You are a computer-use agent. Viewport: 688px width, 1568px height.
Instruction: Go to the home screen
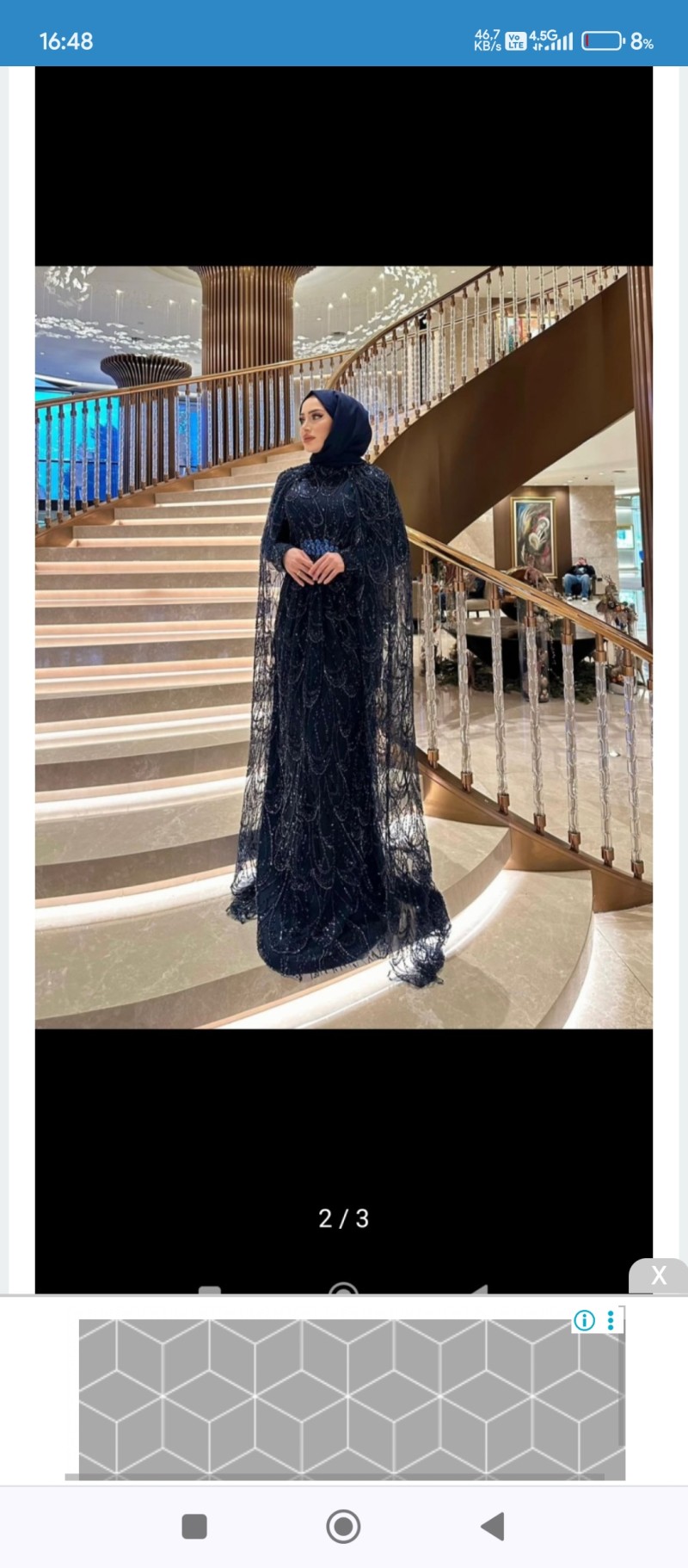pyautogui.click(x=343, y=1527)
